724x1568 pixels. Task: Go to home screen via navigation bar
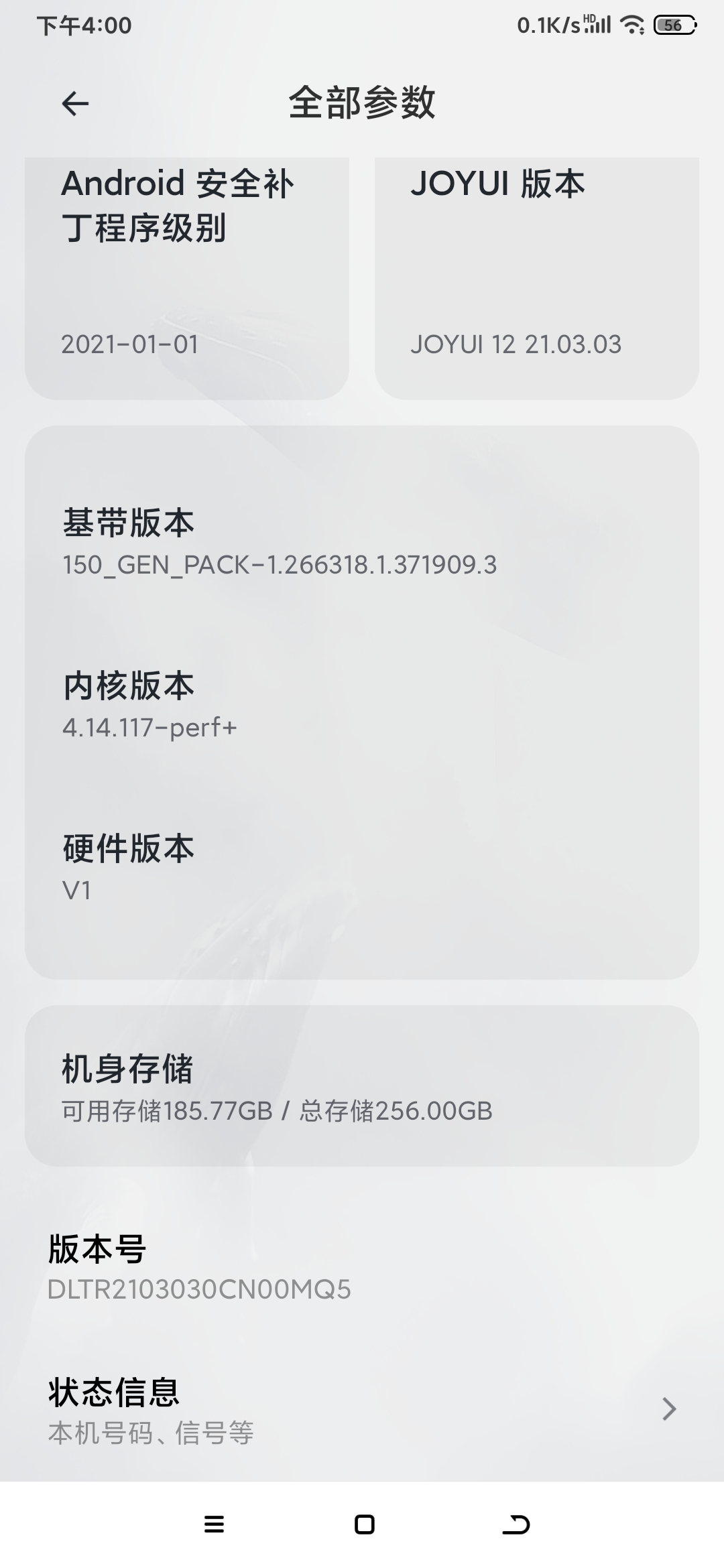364,1525
